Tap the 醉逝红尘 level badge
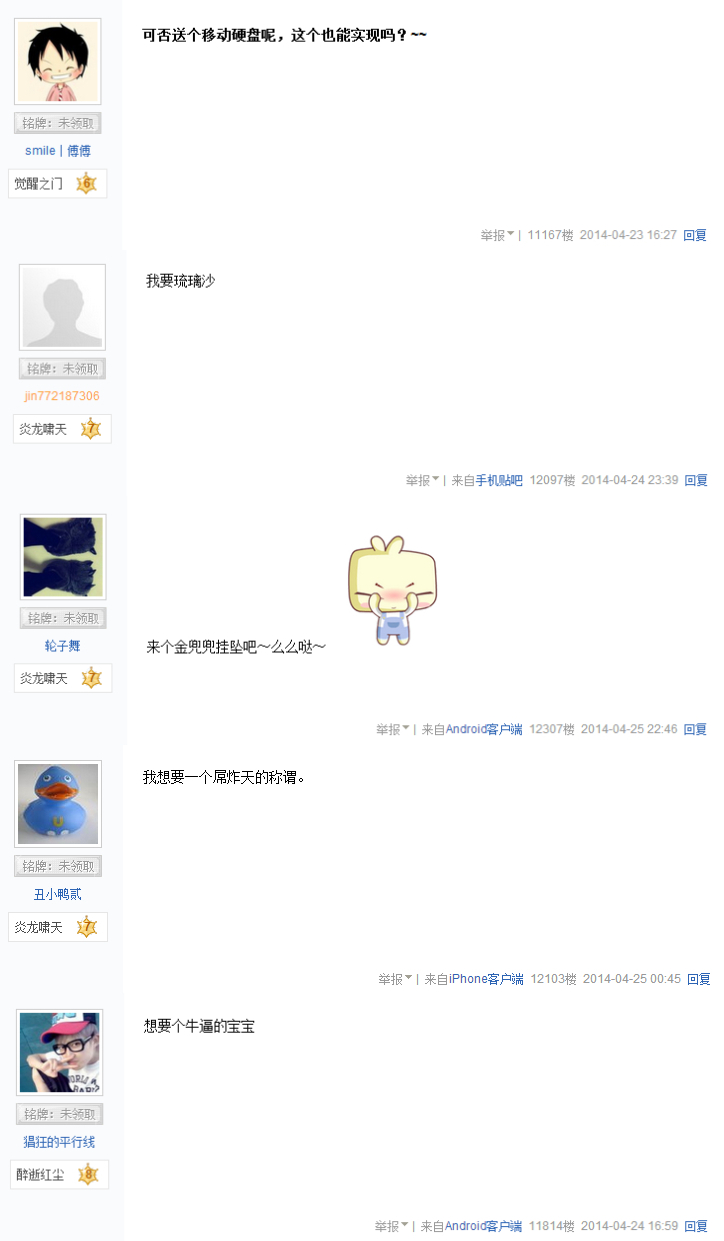Screen dimensions: 724x1241 click(x=59, y=1175)
